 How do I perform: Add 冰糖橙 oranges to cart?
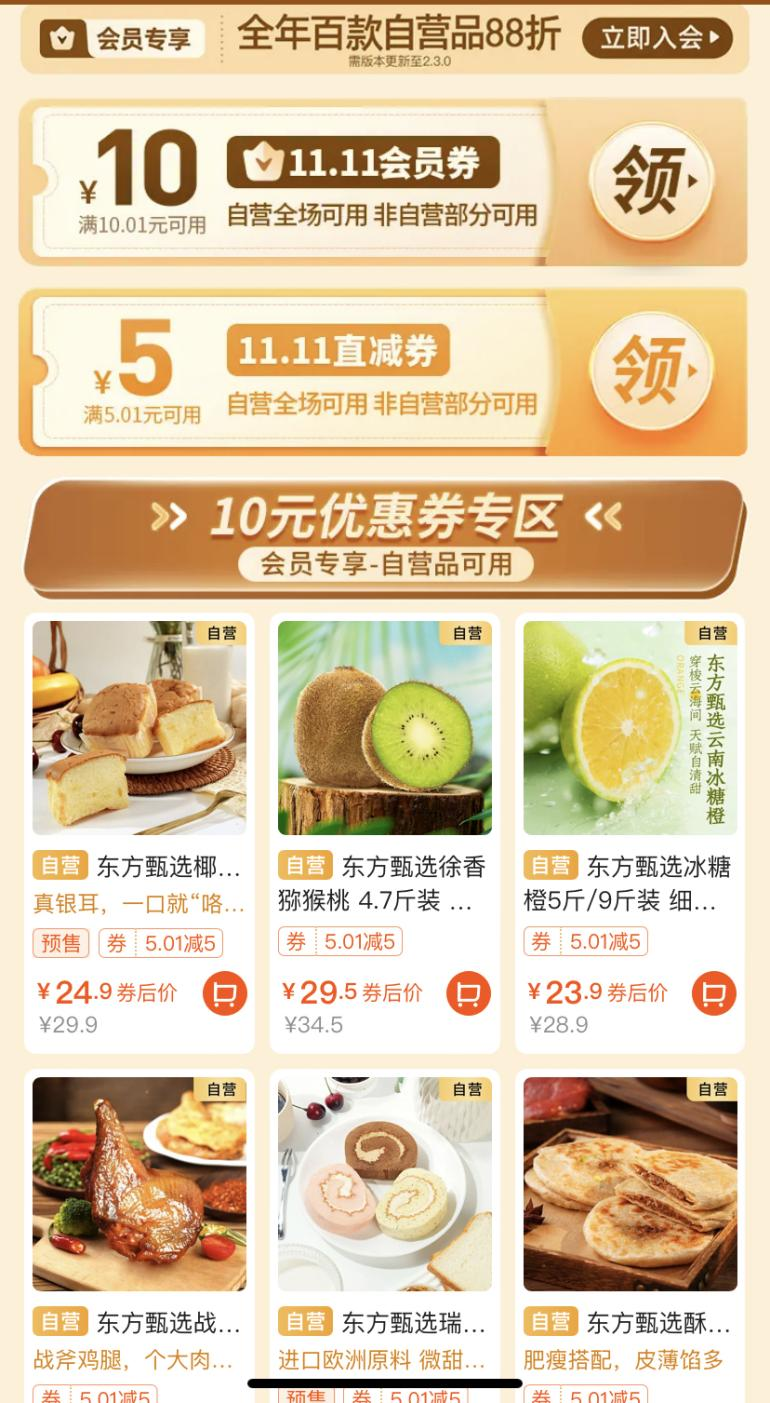tap(714, 992)
